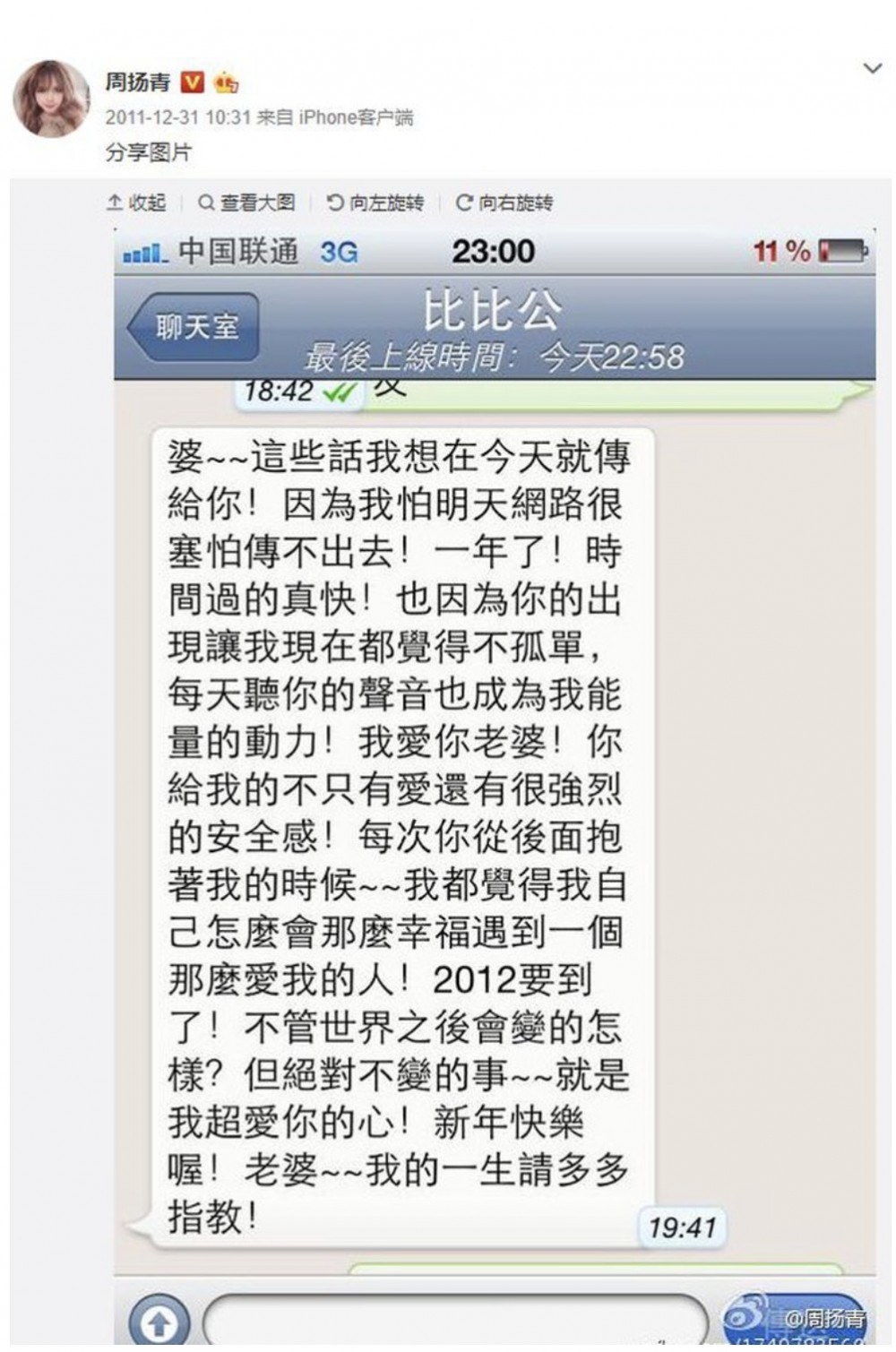The image size is (896, 1352).
Task: Collapse the image with 收起
Action: (137, 202)
